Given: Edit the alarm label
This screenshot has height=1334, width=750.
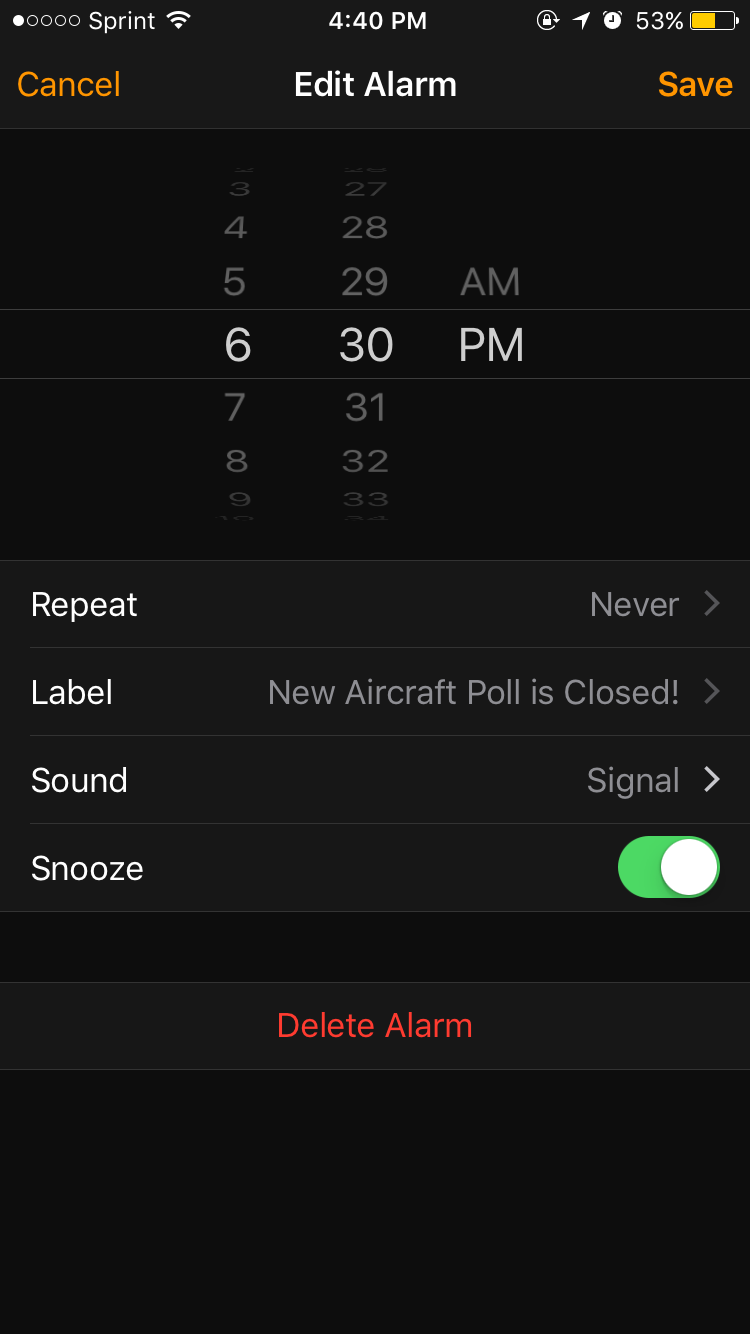Looking at the screenshot, I should coord(375,692).
